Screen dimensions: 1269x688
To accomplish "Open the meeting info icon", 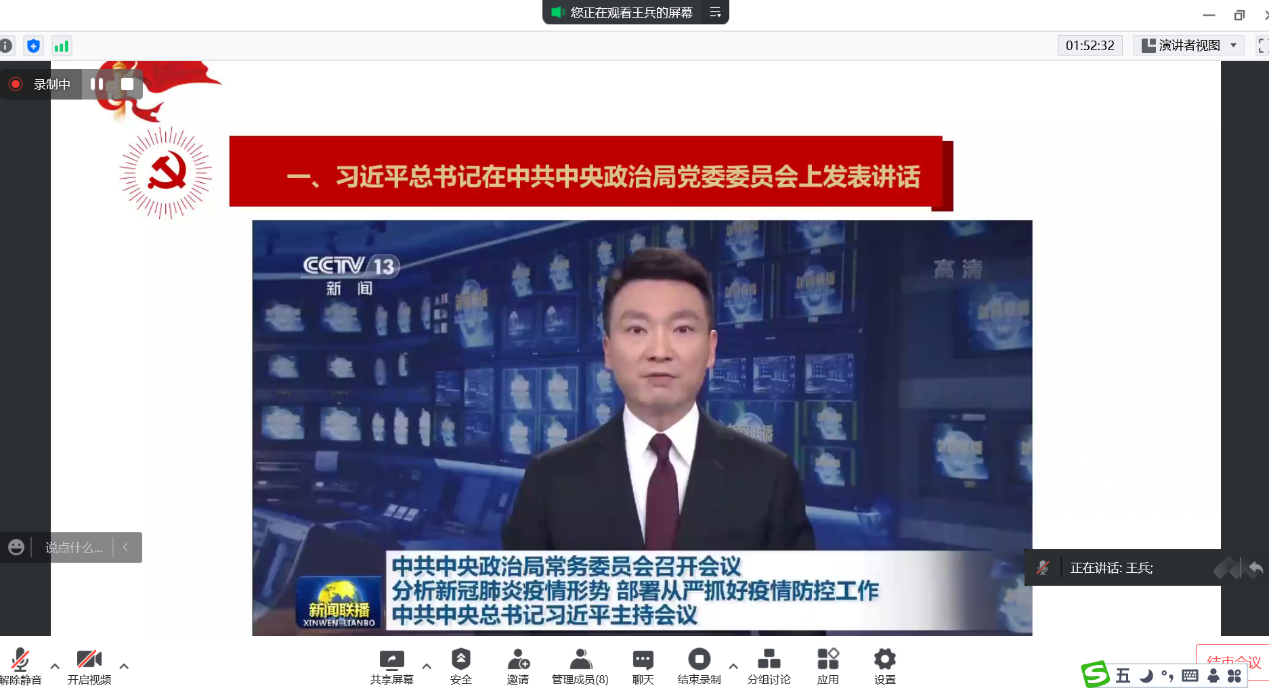I will tap(6, 46).
